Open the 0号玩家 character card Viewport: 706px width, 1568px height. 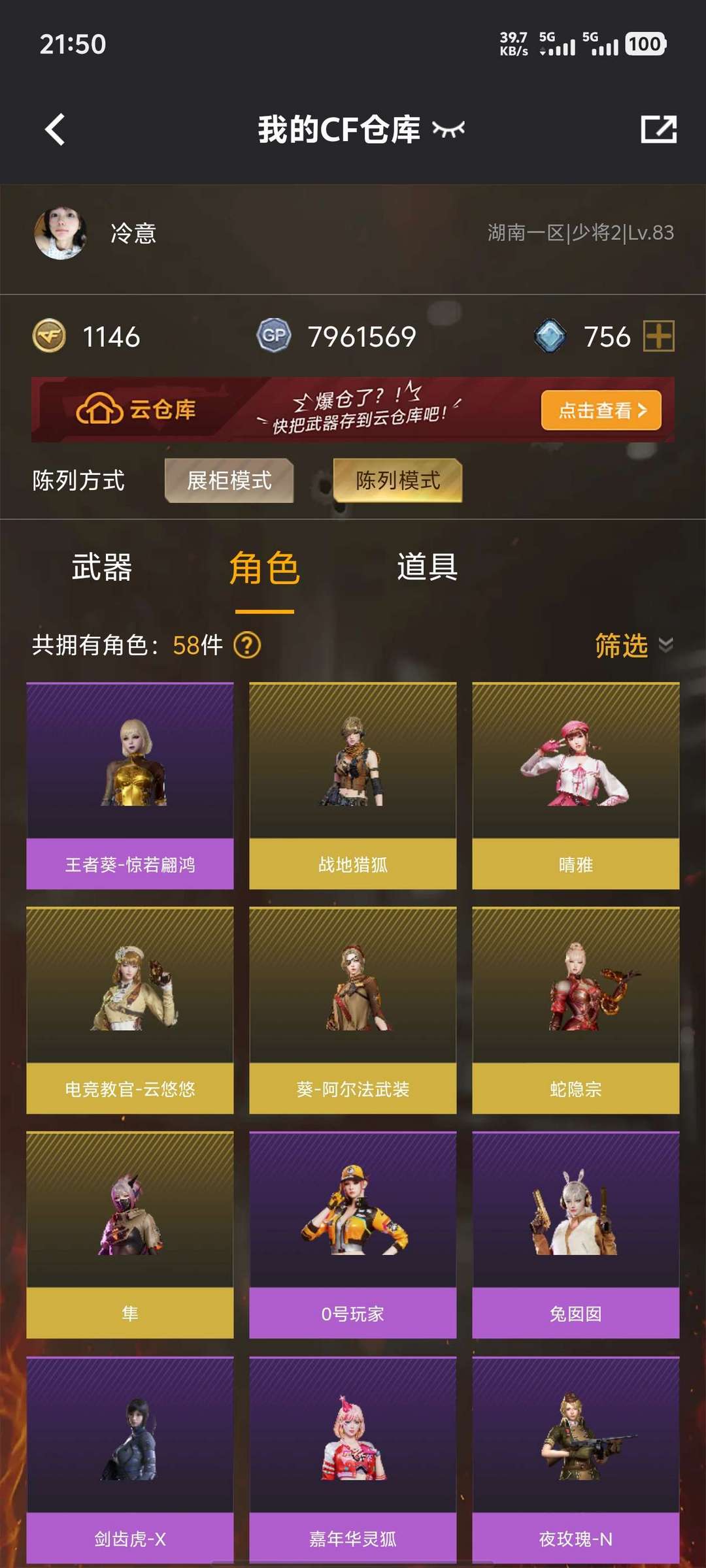[x=353, y=1235]
